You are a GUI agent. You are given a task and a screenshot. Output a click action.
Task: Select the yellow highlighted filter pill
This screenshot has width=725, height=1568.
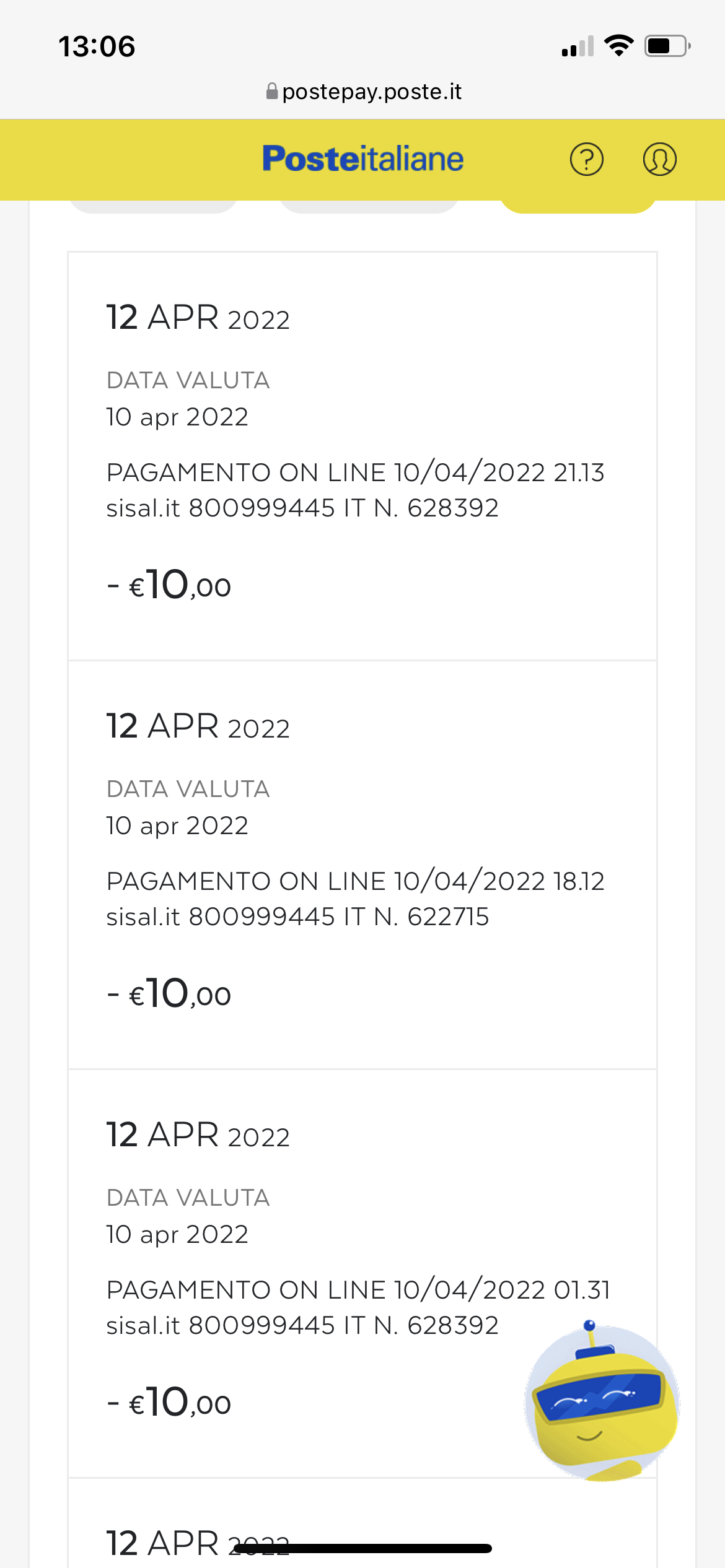coord(579,204)
